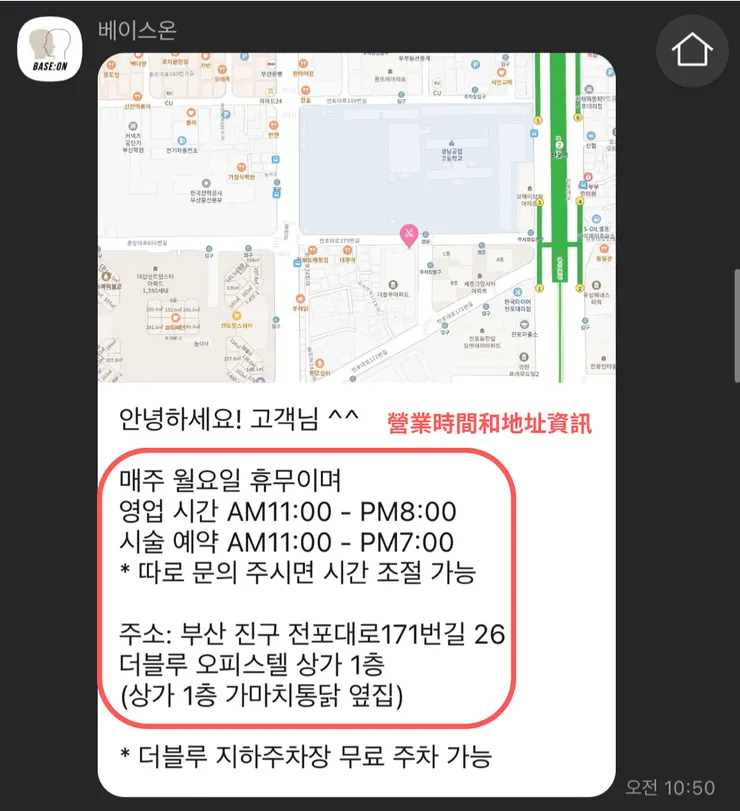Viewport: 740px width, 811px height.
Task: Open the home icon at top right
Action: tap(690, 50)
